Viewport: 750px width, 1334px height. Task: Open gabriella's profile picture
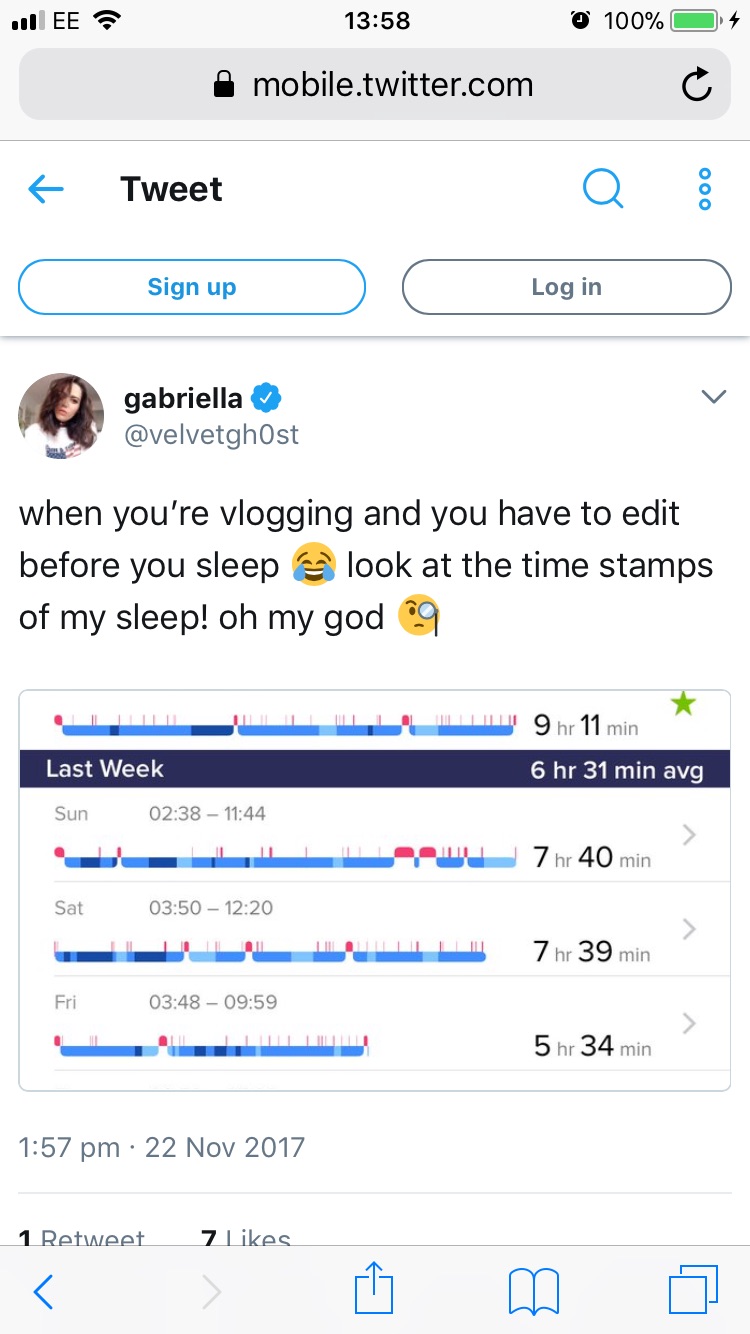pos(61,416)
